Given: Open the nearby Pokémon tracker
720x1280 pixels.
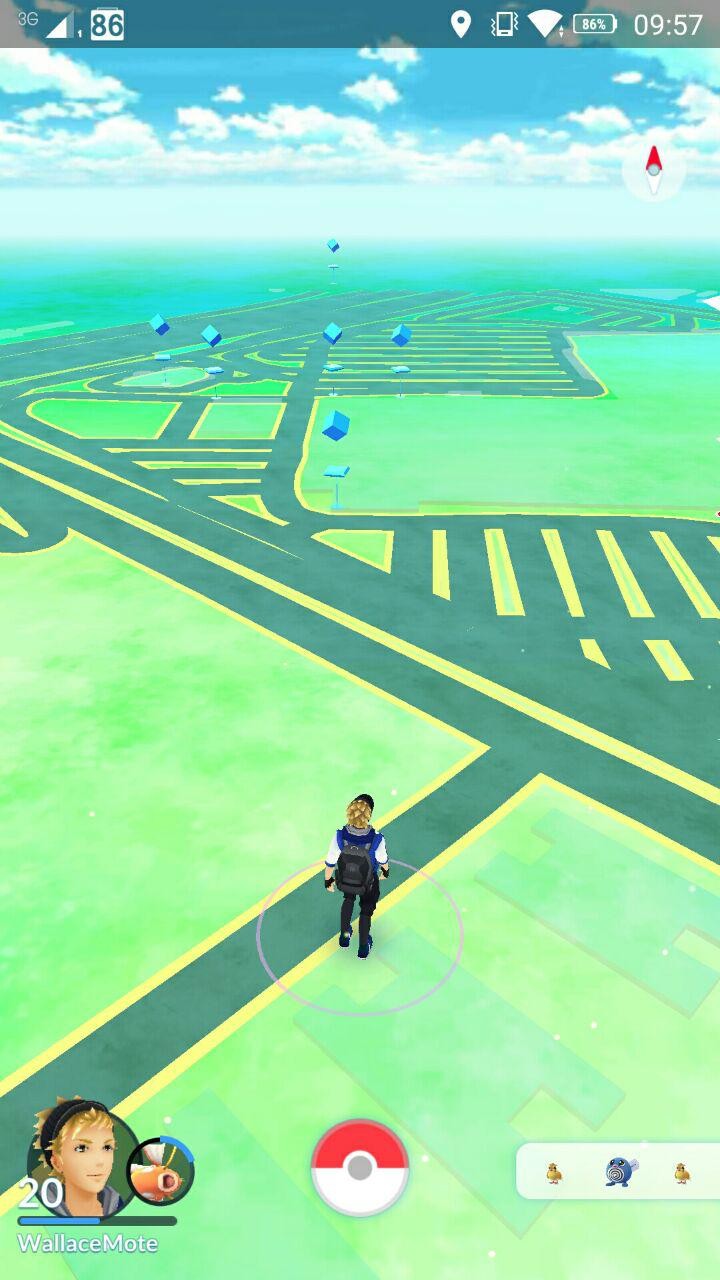Looking at the screenshot, I should pos(618,1171).
